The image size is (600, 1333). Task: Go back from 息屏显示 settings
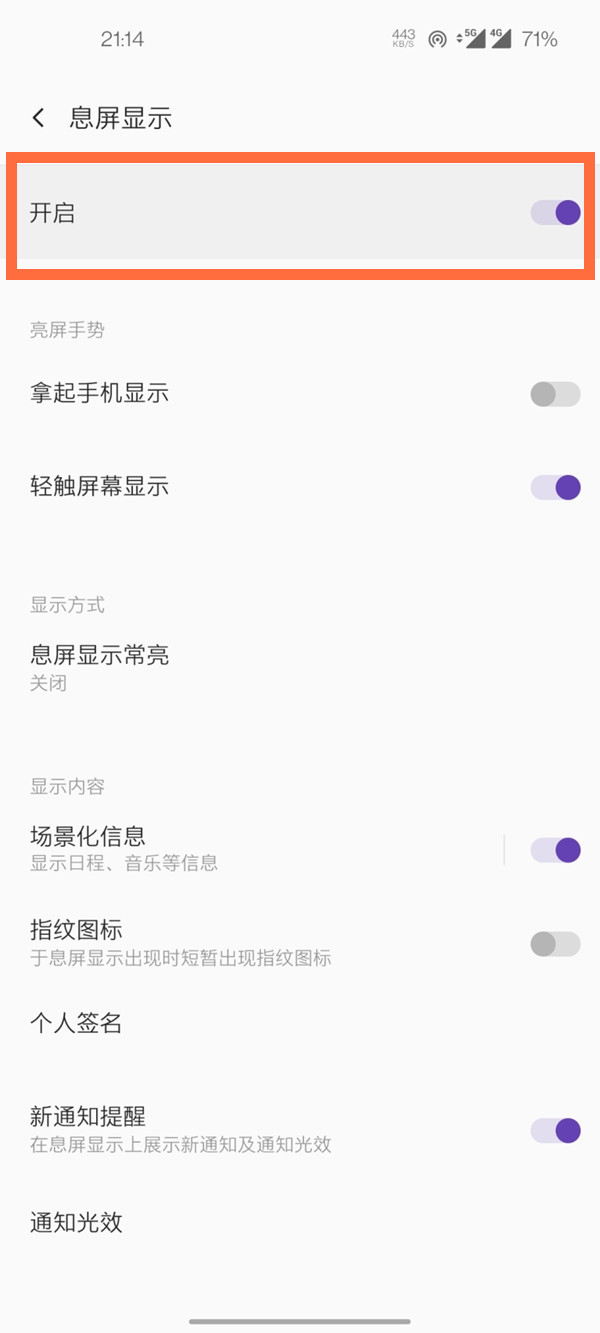39,118
